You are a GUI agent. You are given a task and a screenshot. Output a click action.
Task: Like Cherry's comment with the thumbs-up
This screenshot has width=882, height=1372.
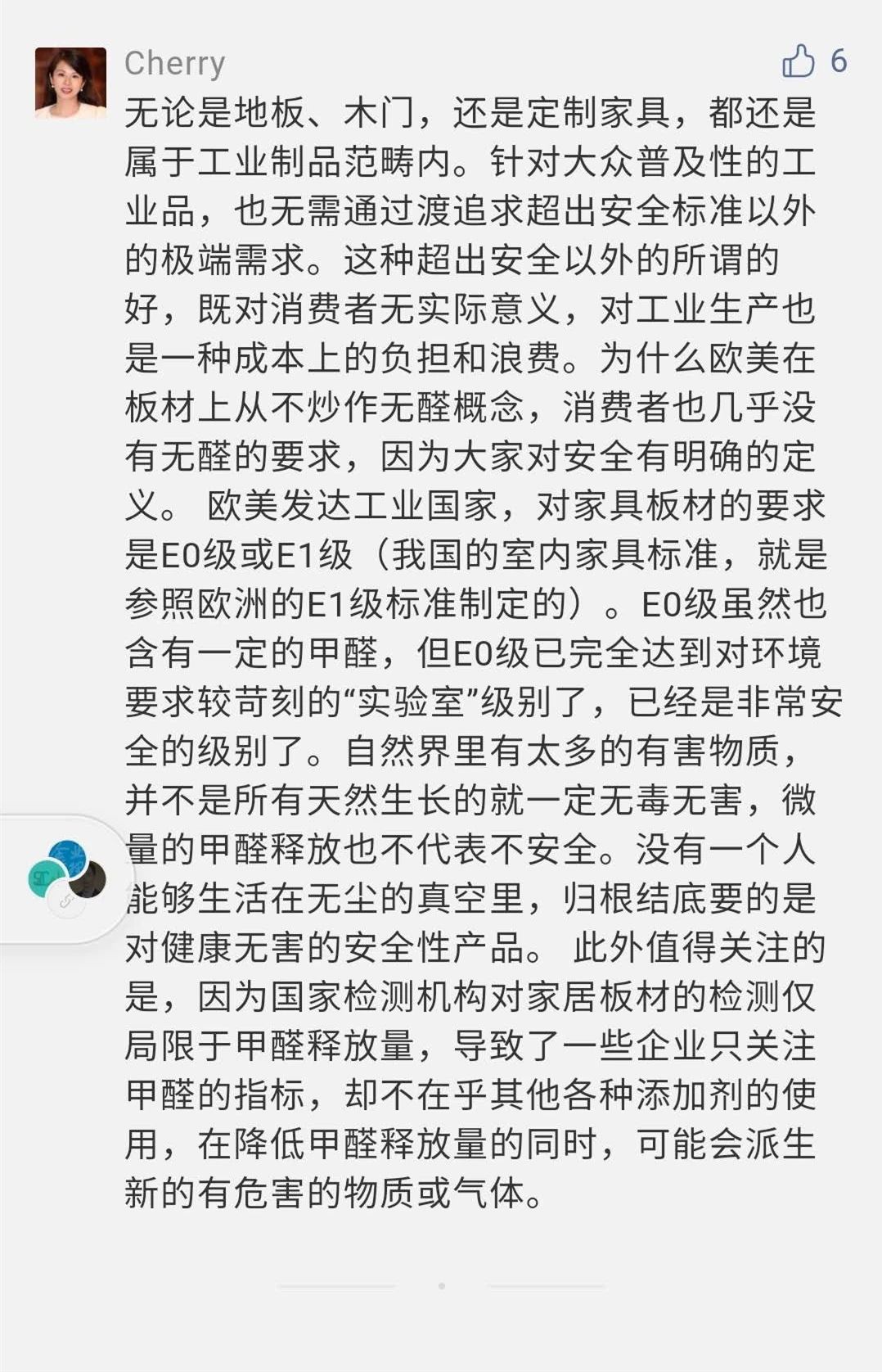tap(799, 61)
